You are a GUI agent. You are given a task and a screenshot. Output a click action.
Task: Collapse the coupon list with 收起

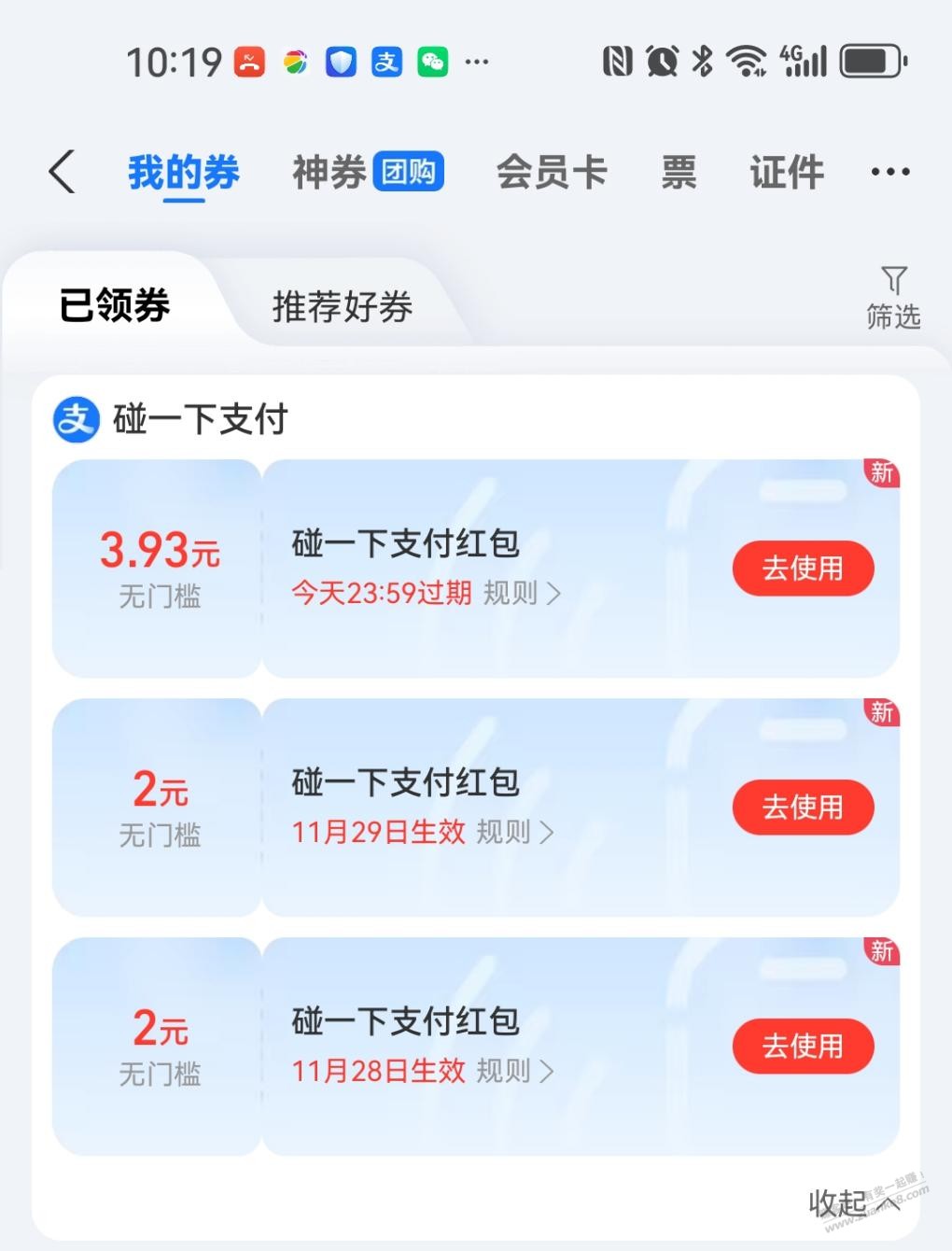[851, 1203]
